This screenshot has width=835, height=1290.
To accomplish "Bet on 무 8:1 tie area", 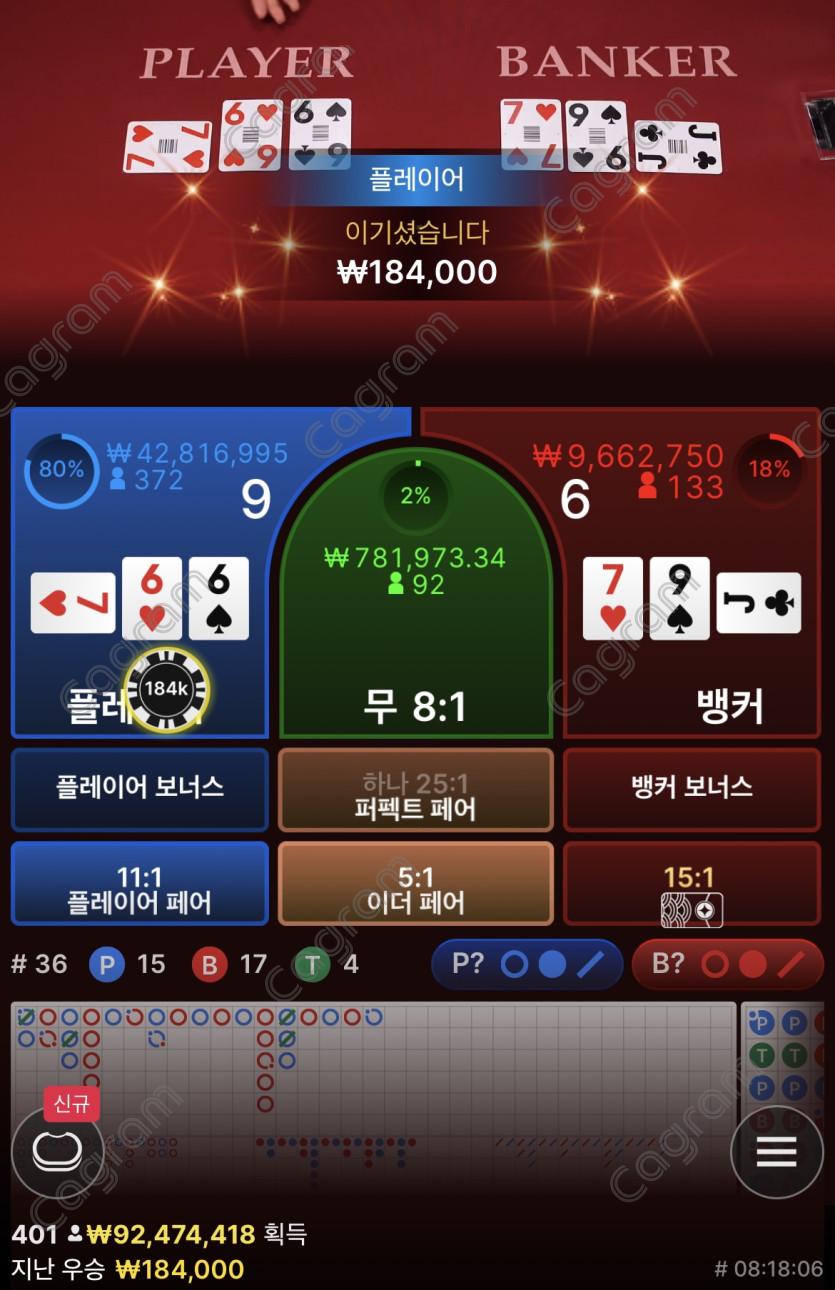I will tap(415, 620).
